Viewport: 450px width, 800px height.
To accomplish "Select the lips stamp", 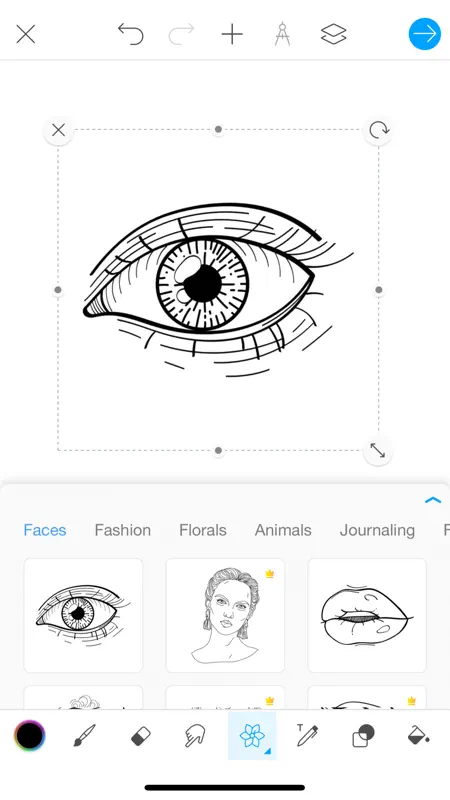I will coord(367,615).
